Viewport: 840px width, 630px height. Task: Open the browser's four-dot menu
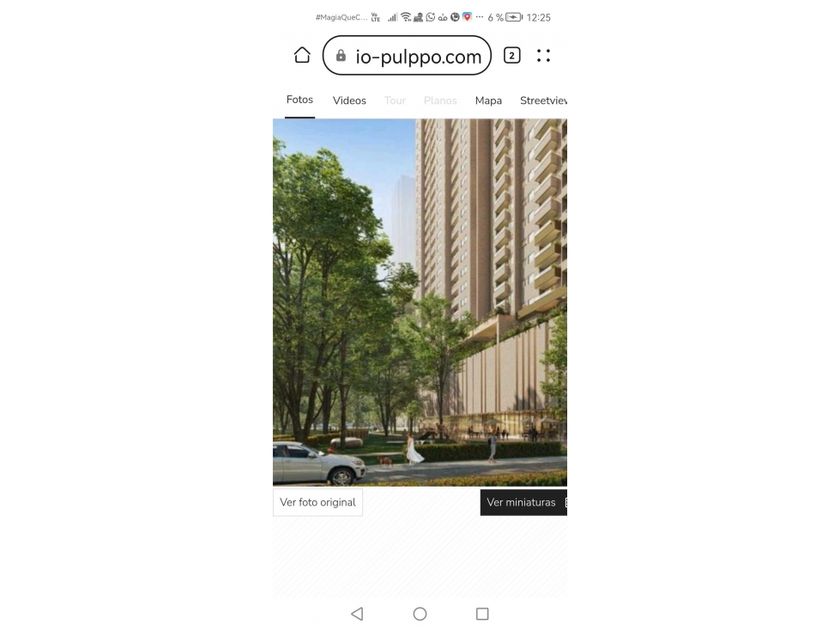(x=543, y=55)
